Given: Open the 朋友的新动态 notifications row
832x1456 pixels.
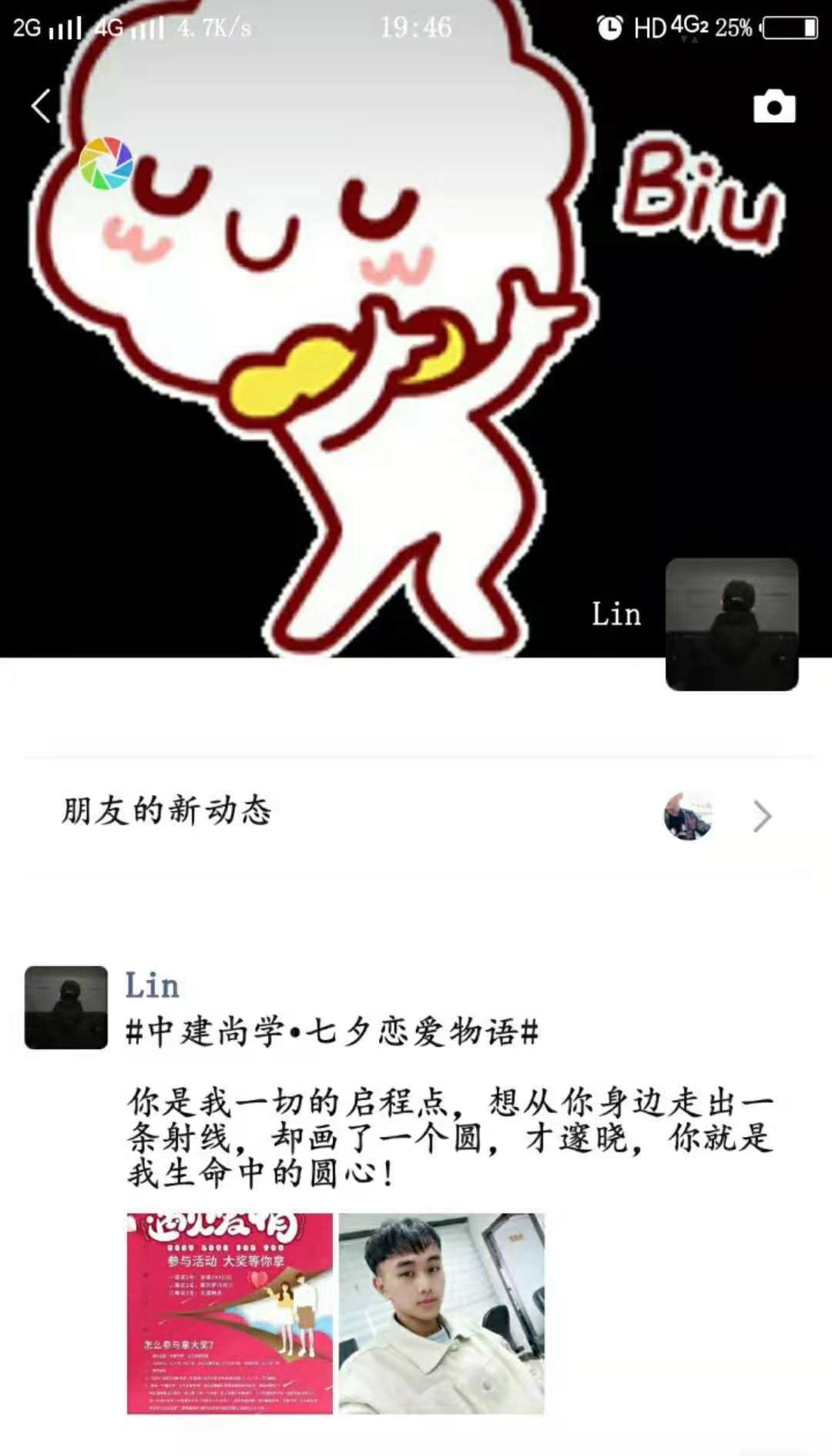Looking at the screenshot, I should 416,814.
